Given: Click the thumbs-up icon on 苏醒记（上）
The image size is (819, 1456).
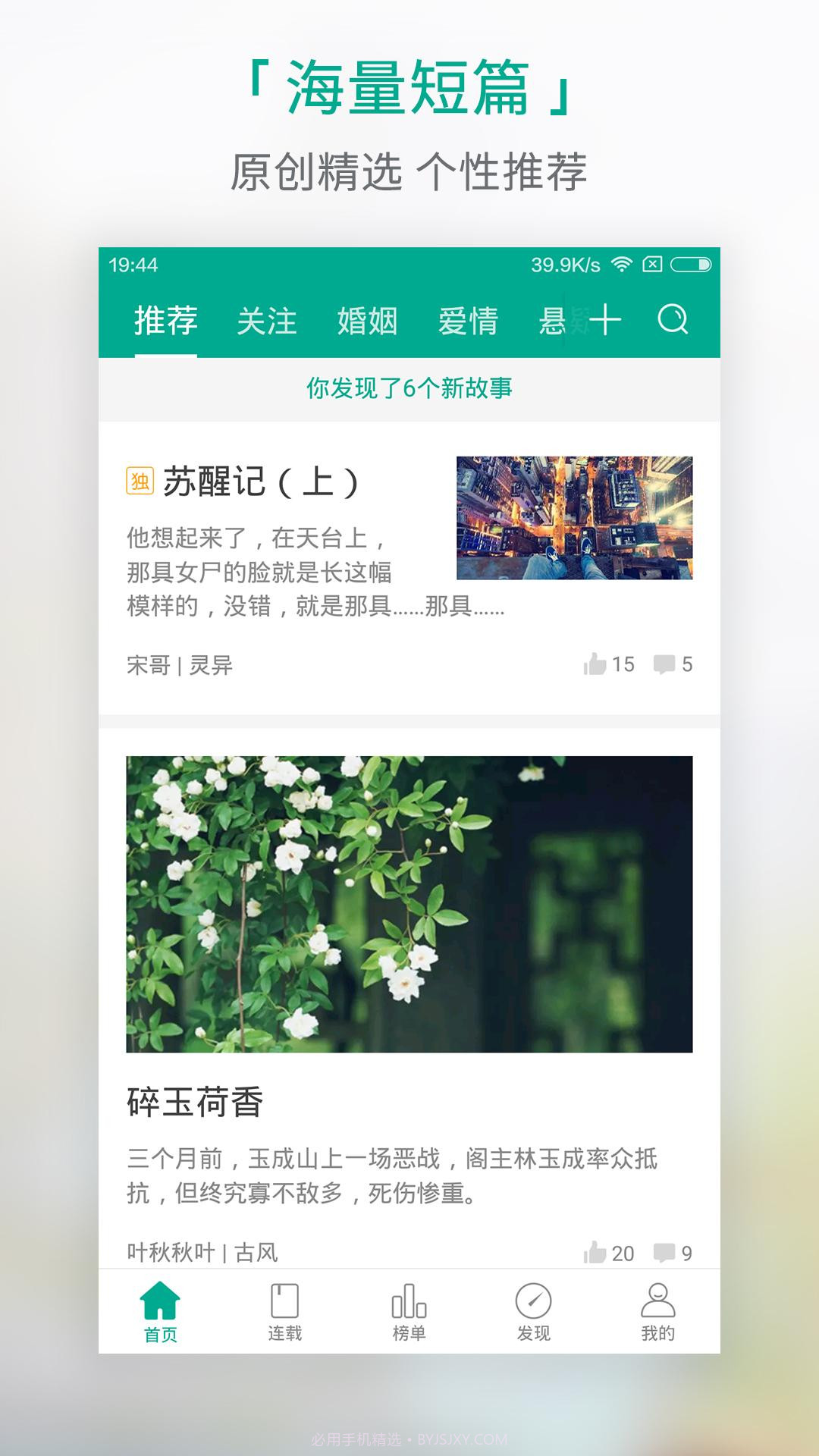Looking at the screenshot, I should point(596,664).
